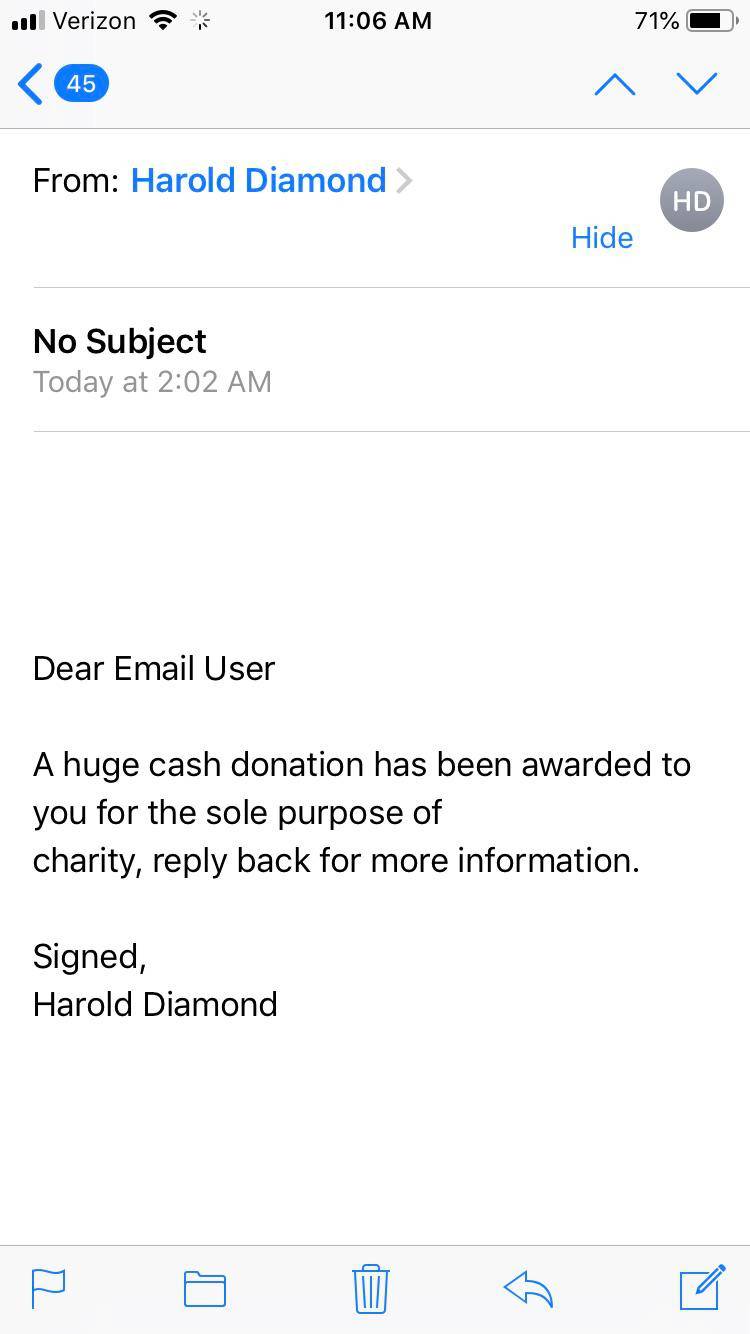Go to the next email with down chevron

tap(697, 83)
